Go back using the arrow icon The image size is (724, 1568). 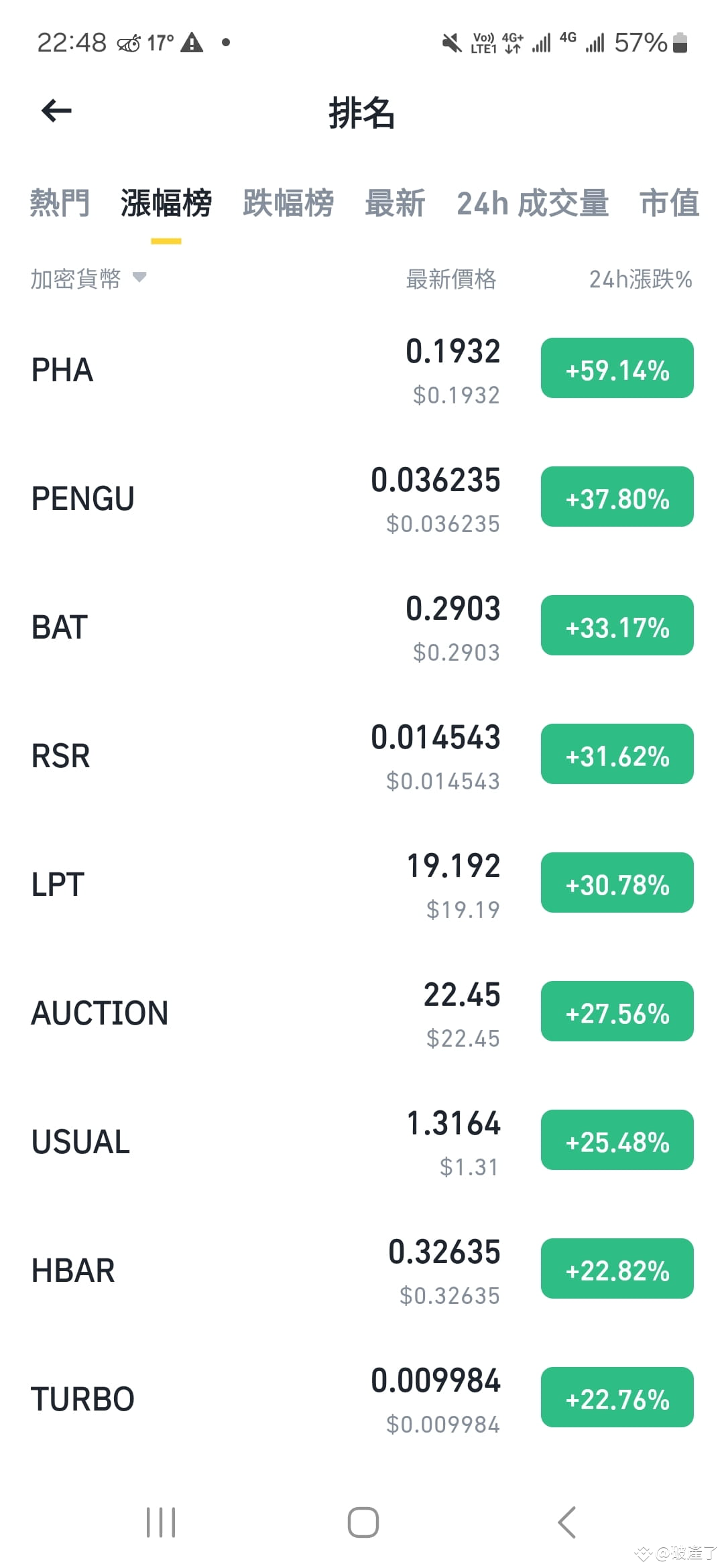click(x=56, y=109)
